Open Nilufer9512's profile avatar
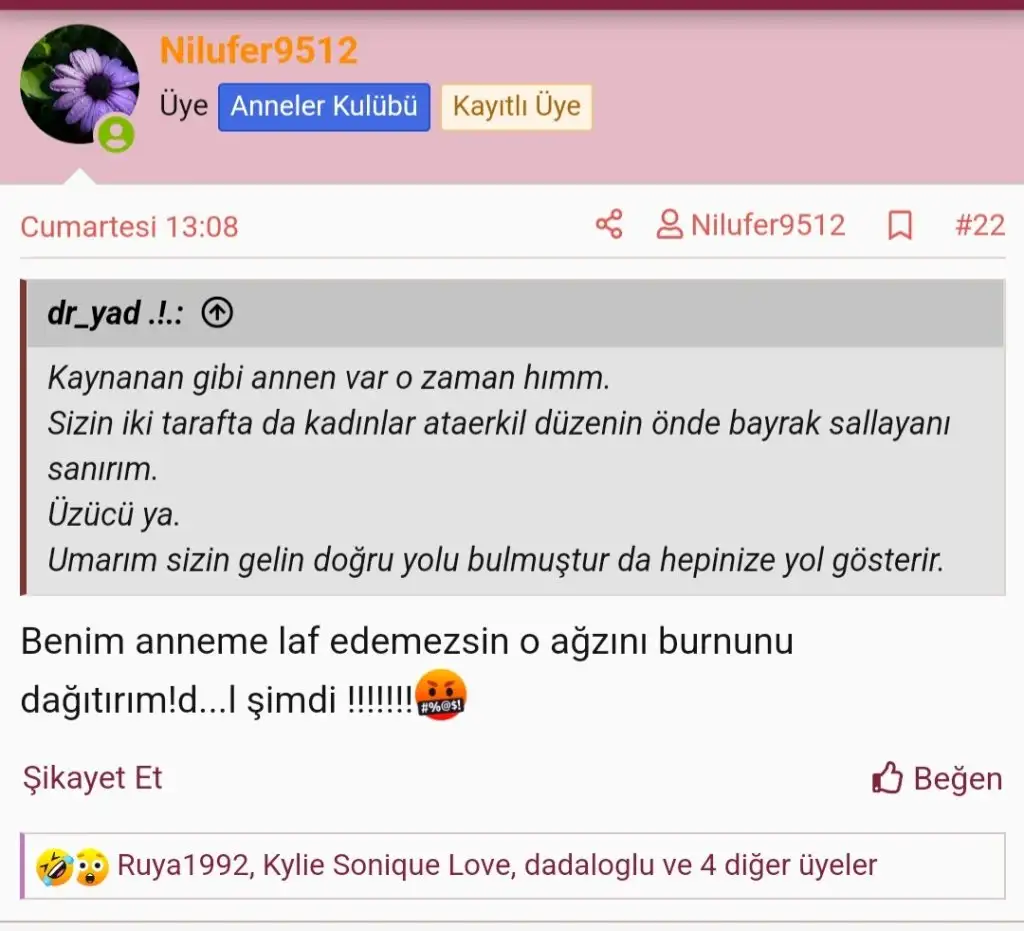The height and width of the screenshot is (931, 1024). 79,85
